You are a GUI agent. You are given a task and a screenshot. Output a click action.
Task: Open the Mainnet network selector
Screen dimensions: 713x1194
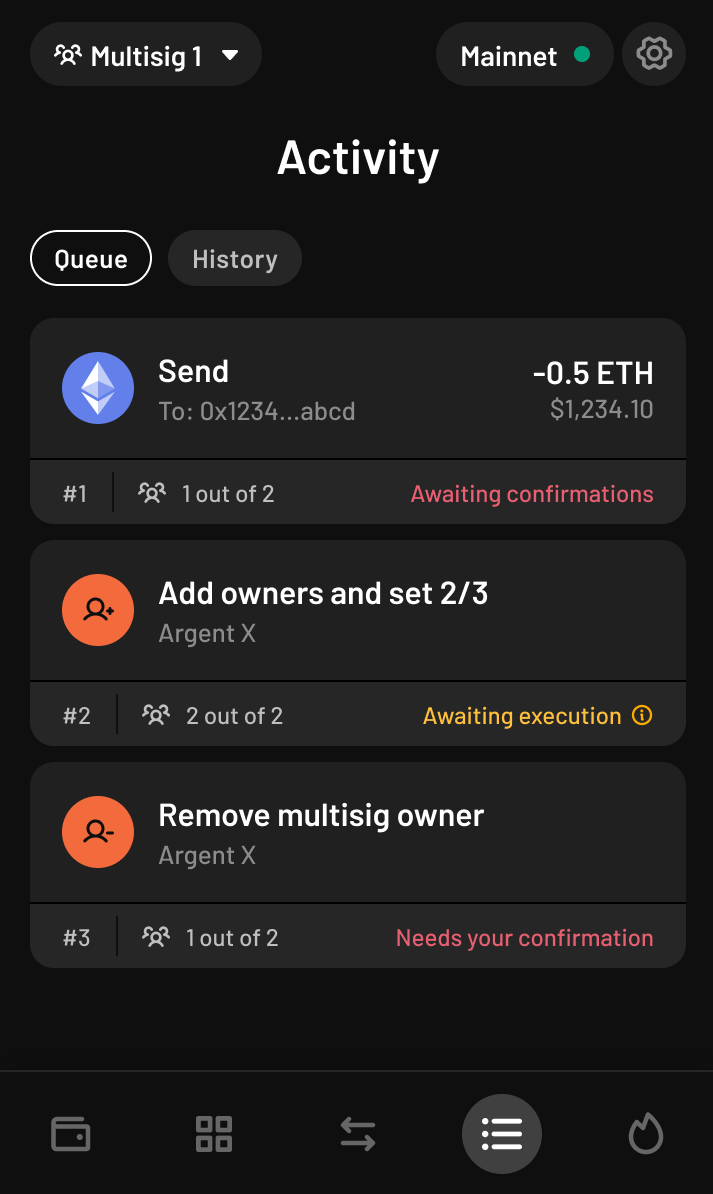(524, 55)
